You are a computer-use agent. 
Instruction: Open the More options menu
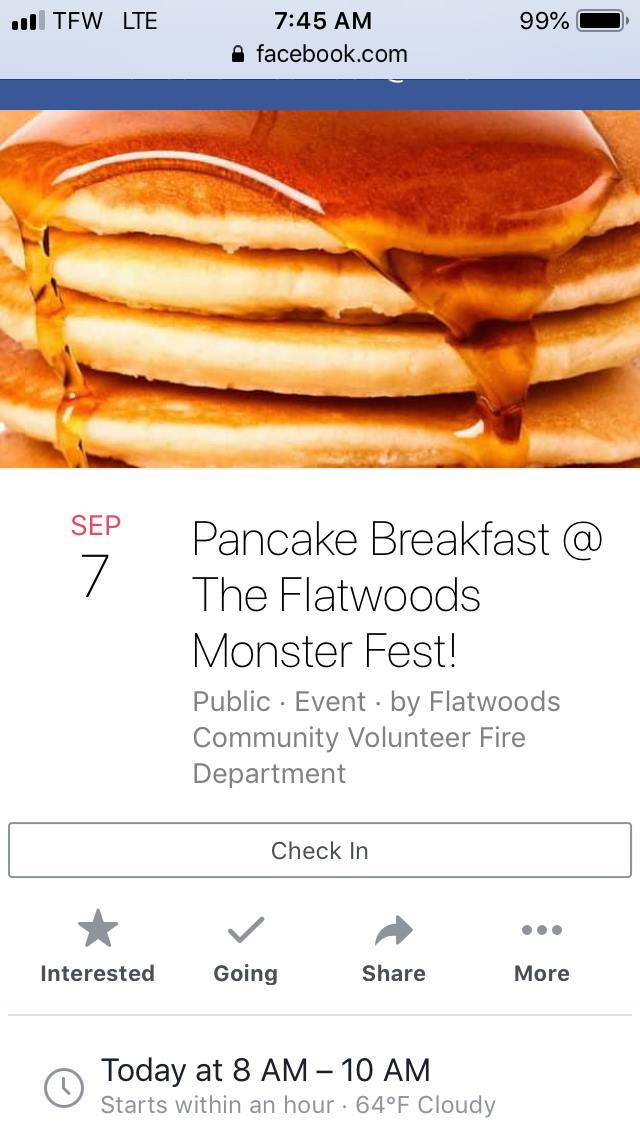click(x=541, y=950)
